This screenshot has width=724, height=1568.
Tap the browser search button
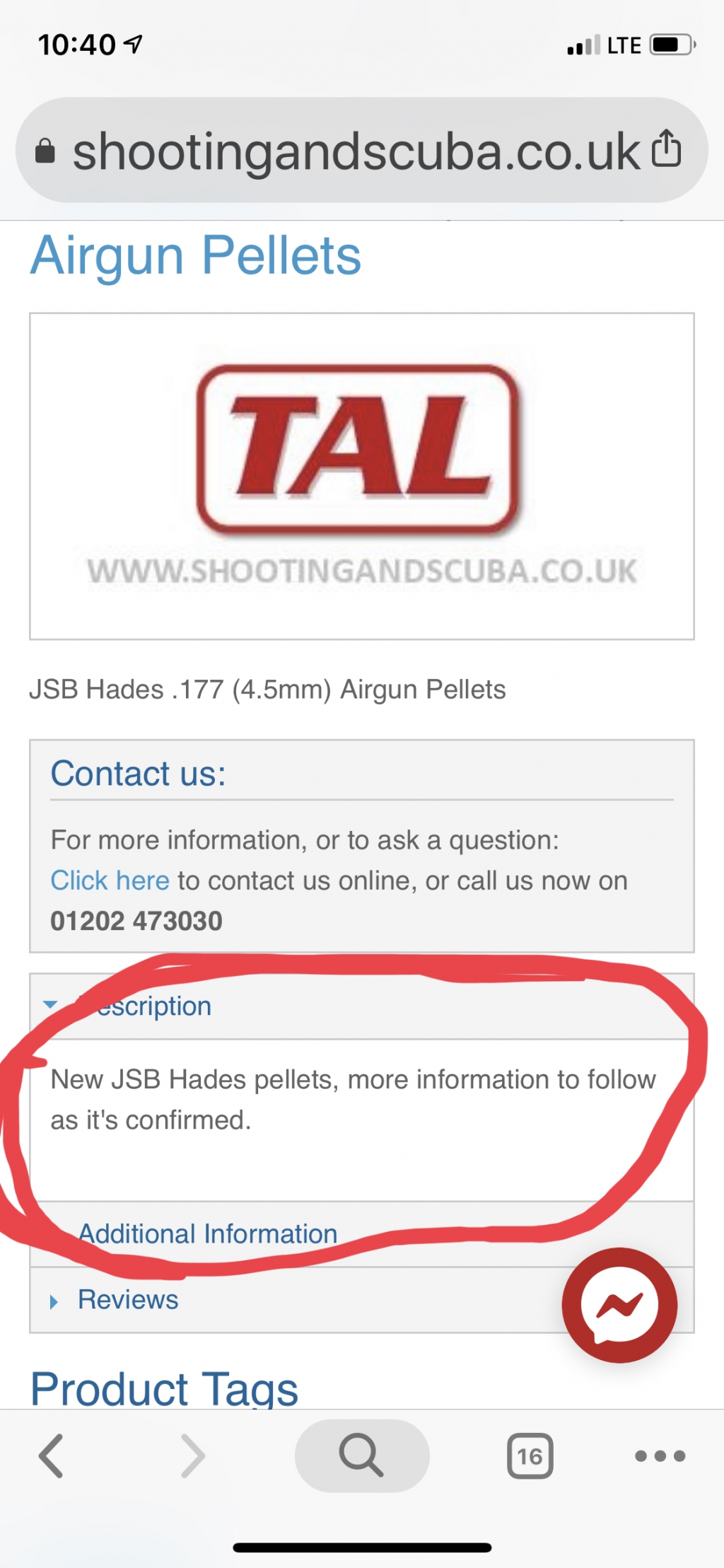(x=361, y=1456)
